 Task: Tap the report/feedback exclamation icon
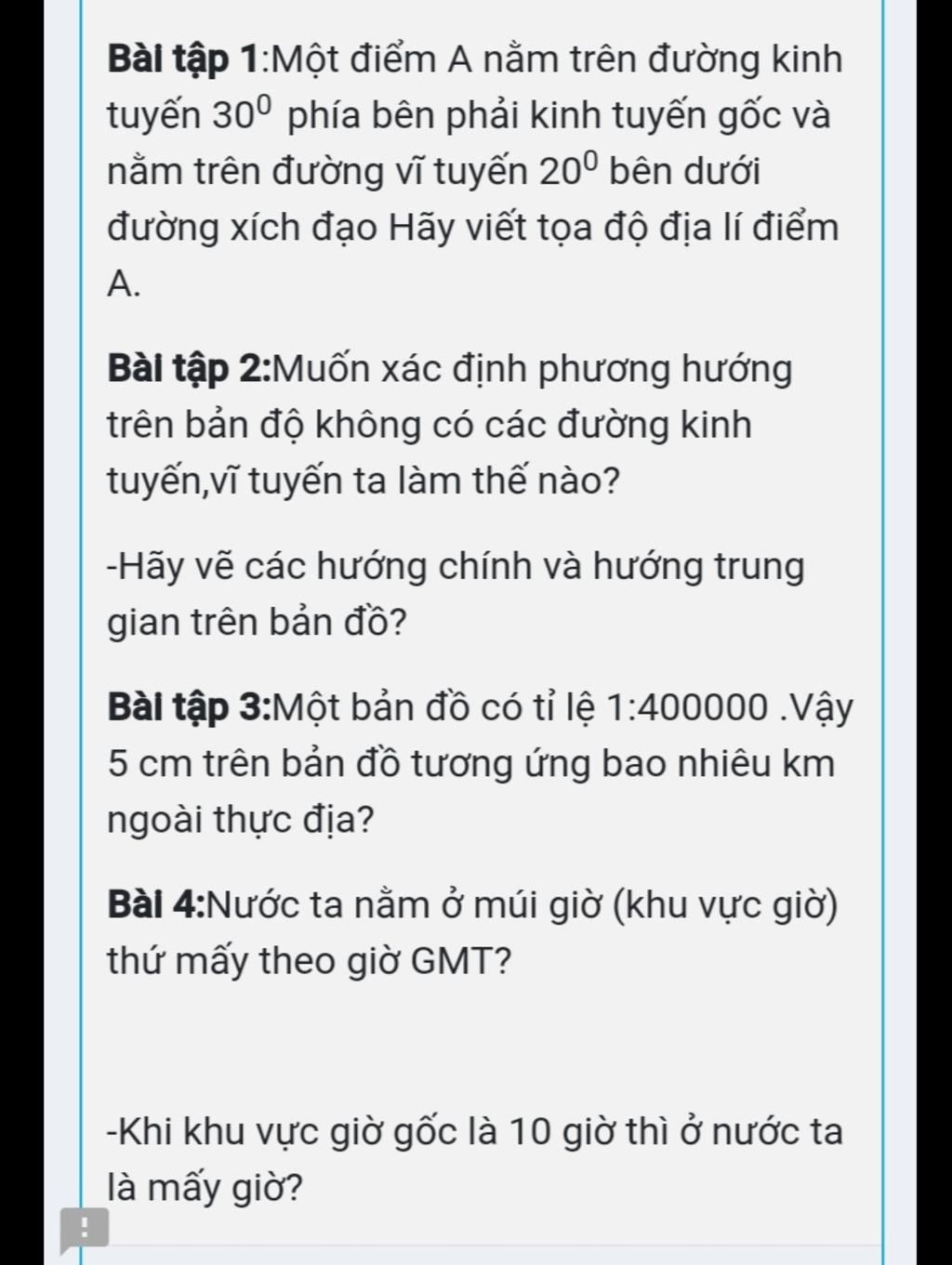coord(85,1229)
